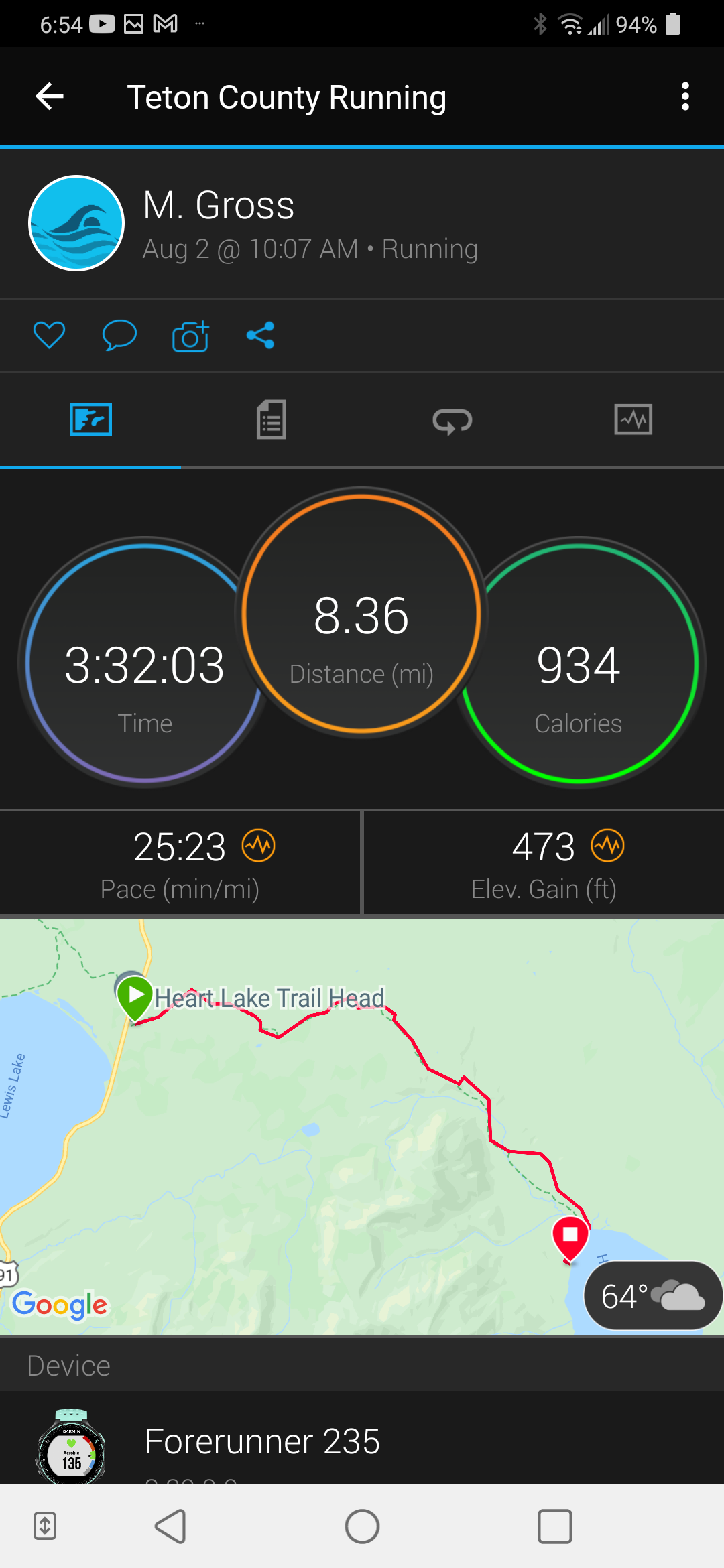Open system recent apps
The image size is (724, 1568).
554,1526
